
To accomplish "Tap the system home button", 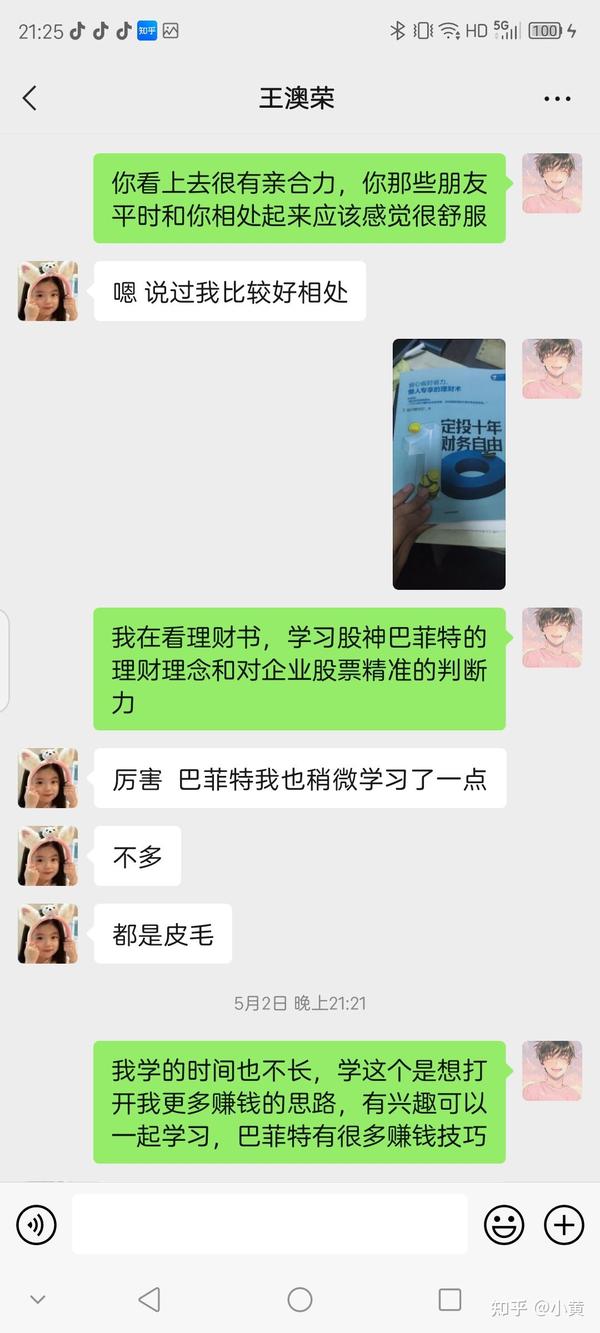I will click(x=300, y=1299).
